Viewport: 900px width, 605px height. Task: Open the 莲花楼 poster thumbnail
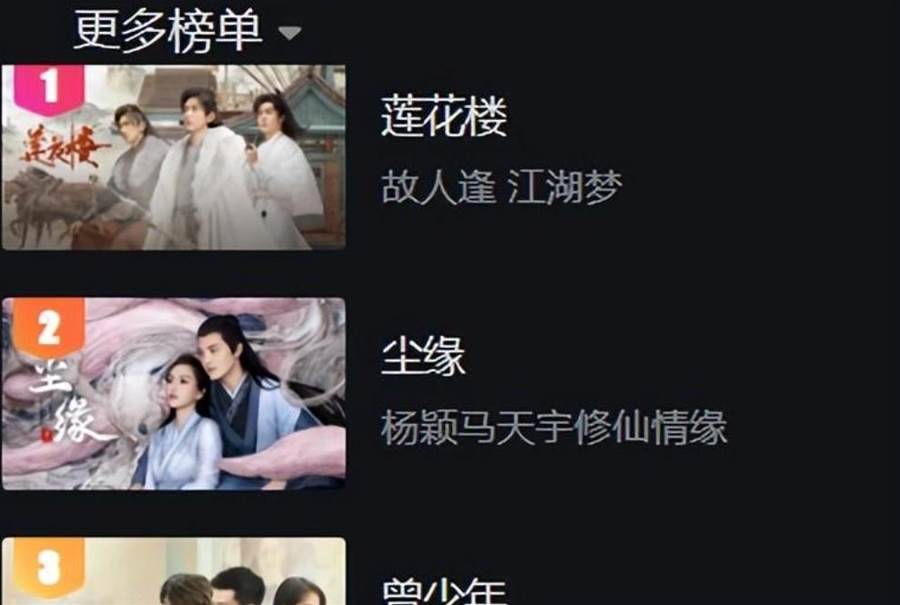tap(174, 157)
